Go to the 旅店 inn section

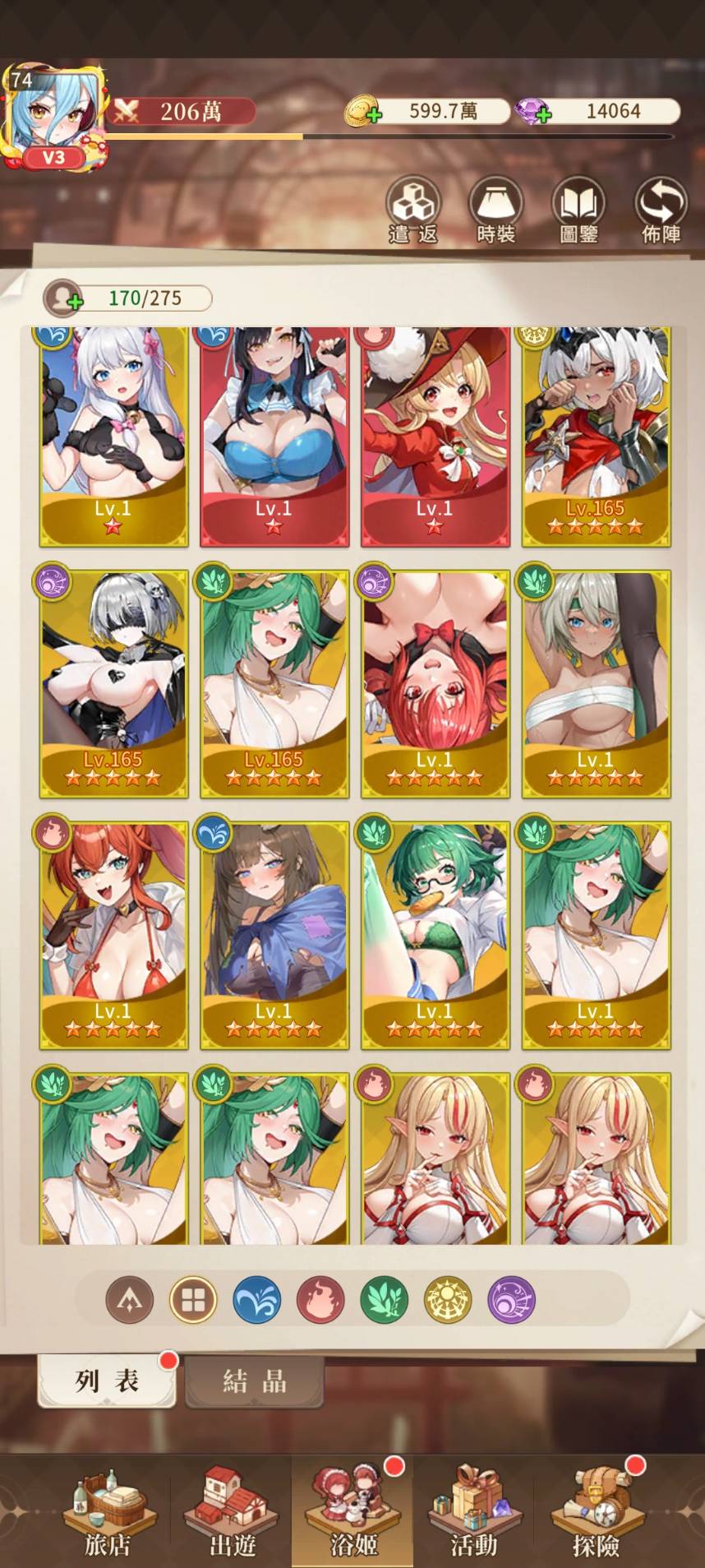(x=107, y=1510)
